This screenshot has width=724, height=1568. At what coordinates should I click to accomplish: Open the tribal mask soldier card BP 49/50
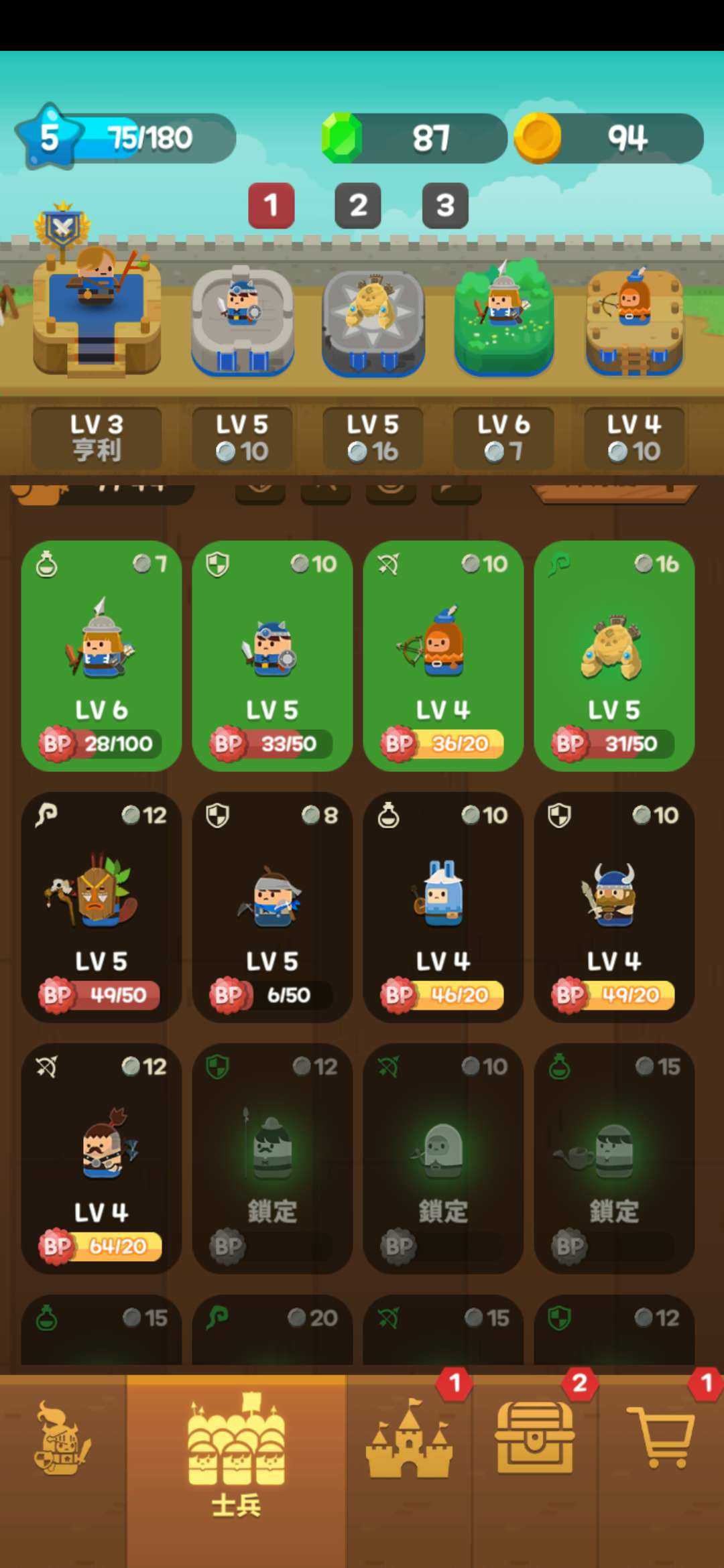[x=101, y=907]
